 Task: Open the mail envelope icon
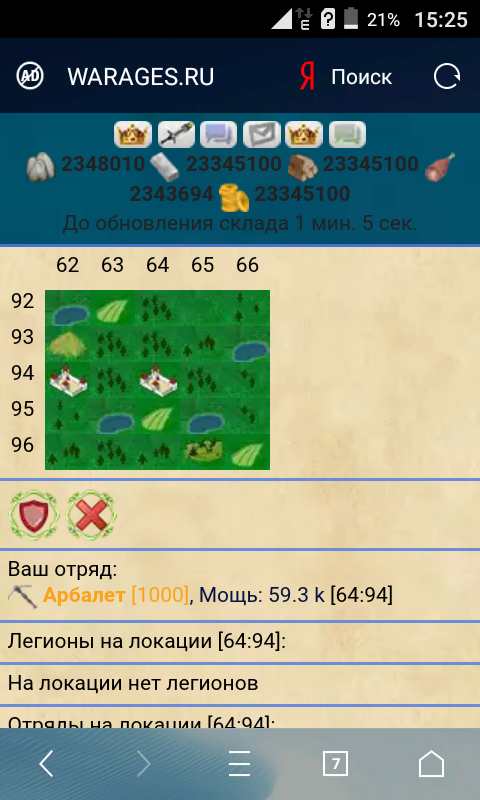pyautogui.click(x=262, y=135)
